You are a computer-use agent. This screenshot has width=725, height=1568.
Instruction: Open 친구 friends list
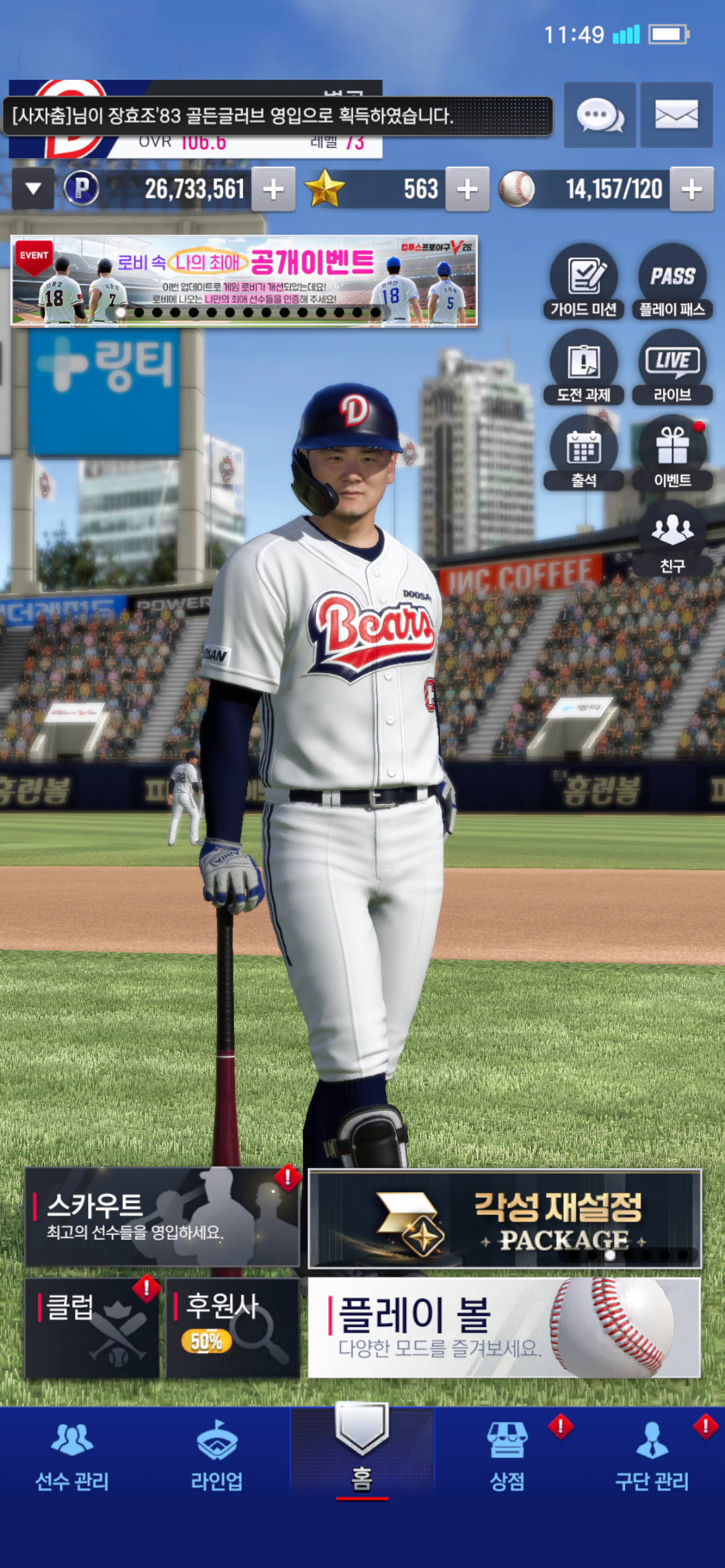[672, 539]
